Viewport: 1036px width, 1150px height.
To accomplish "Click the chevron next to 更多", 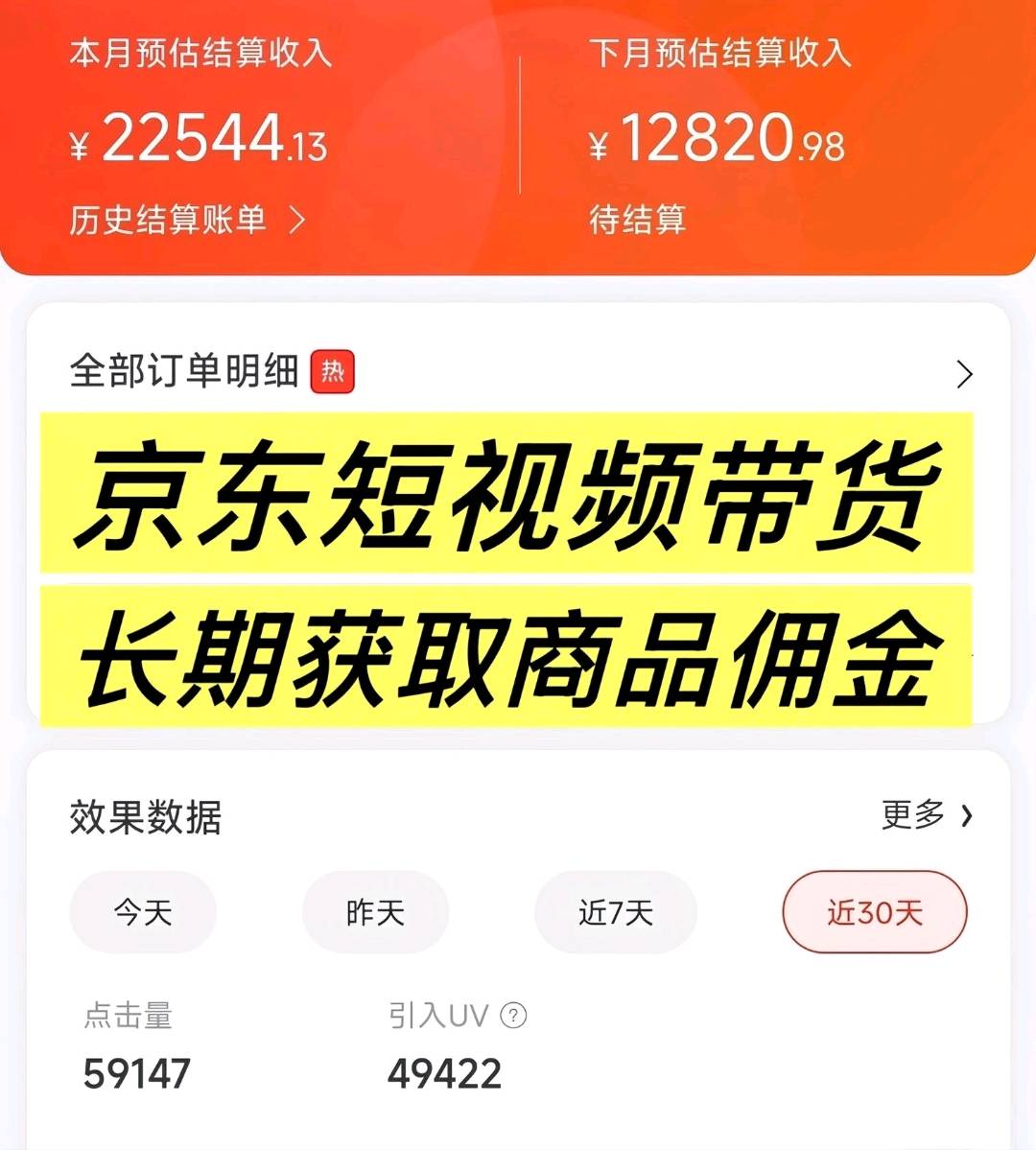I will pos(964,814).
